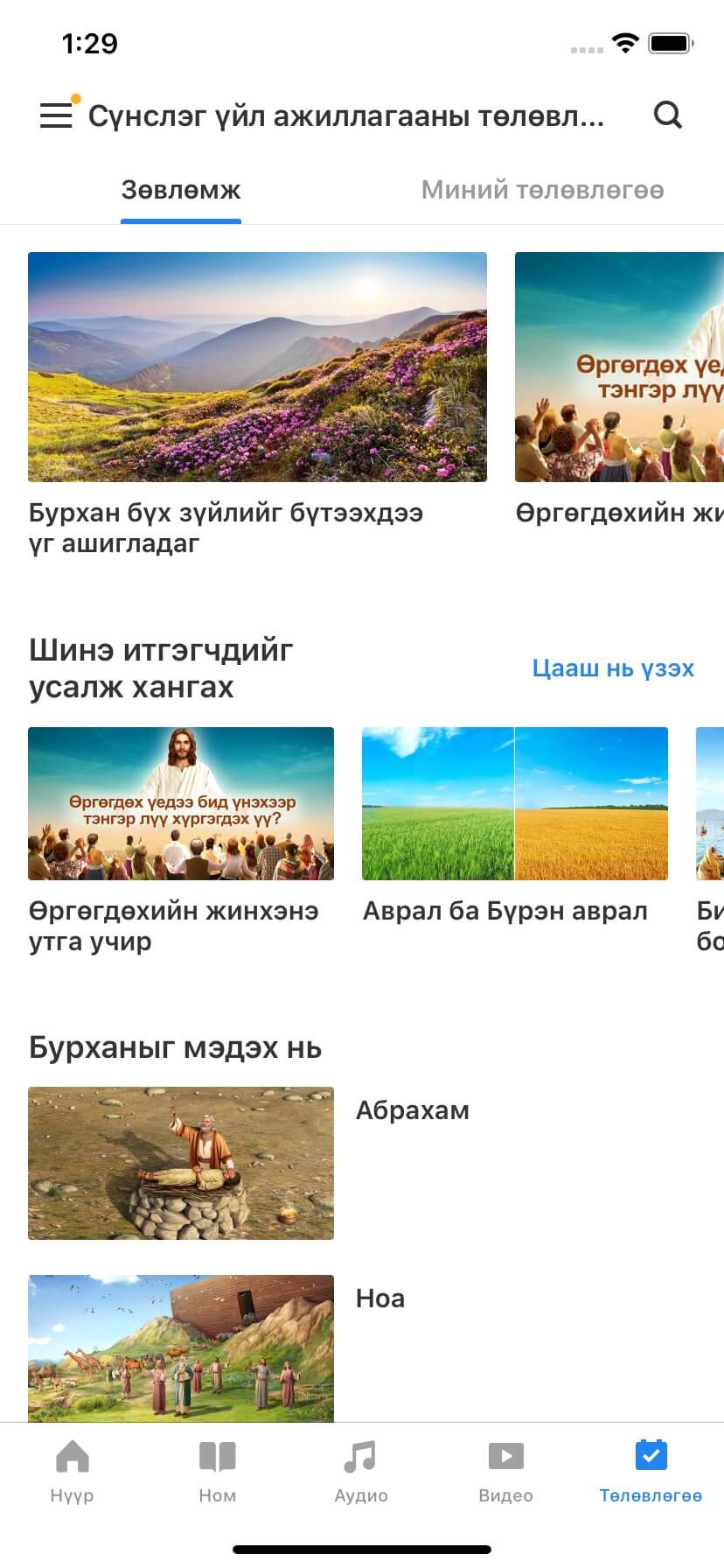Open the Аудио tab
This screenshot has height=1568, width=724.
pos(361,1472)
